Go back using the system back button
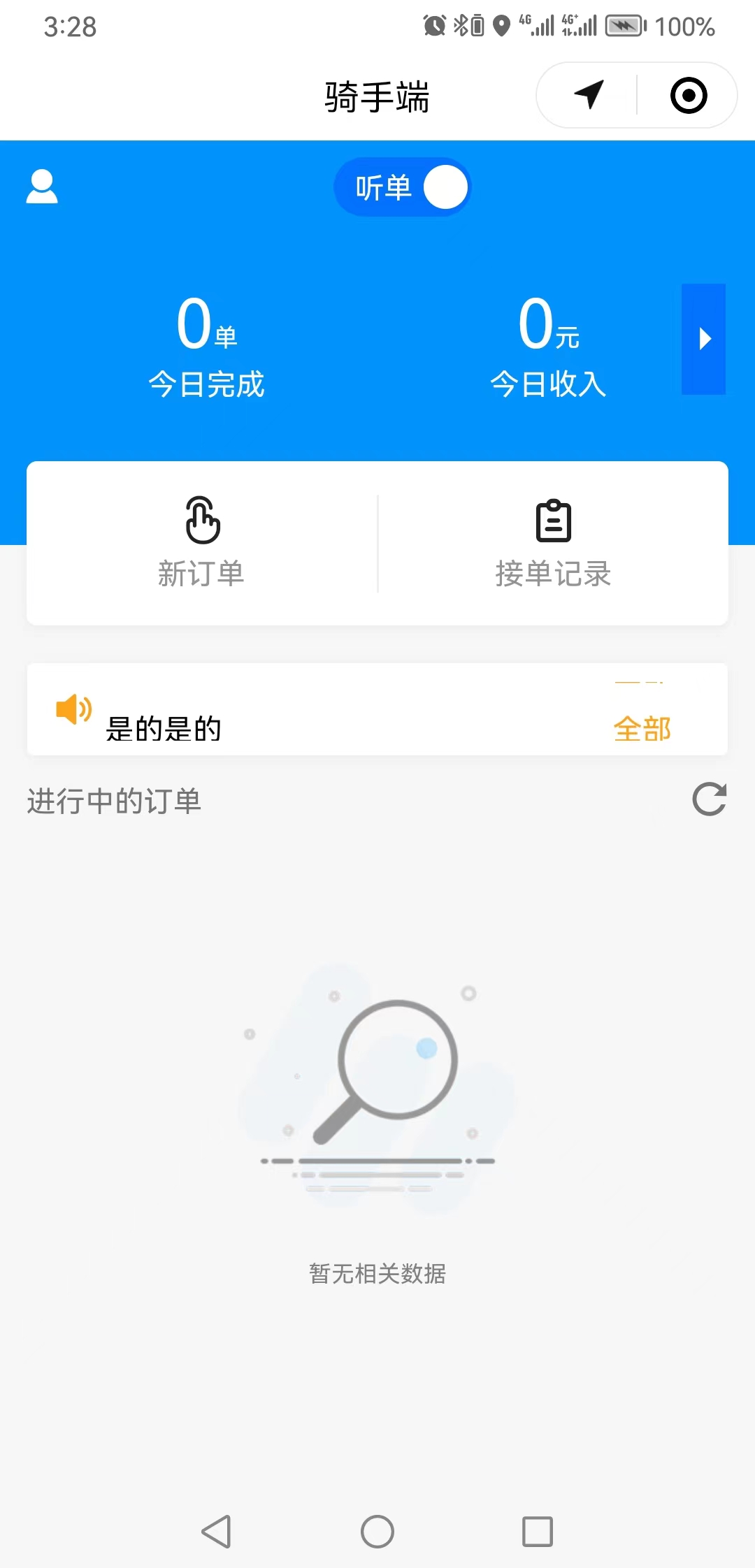This screenshot has width=755, height=1568. click(216, 1532)
